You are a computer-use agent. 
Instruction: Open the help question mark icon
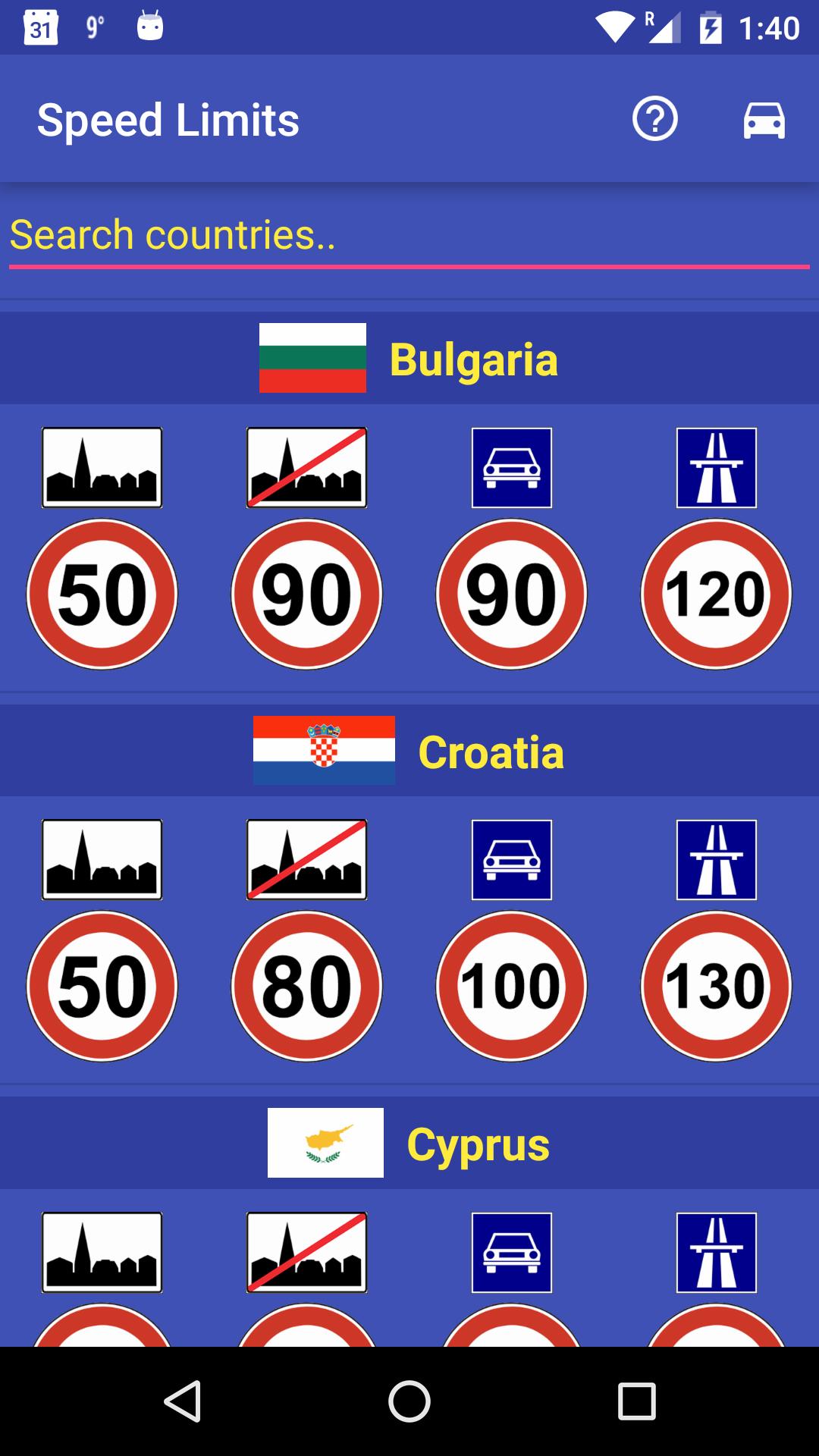tap(655, 118)
